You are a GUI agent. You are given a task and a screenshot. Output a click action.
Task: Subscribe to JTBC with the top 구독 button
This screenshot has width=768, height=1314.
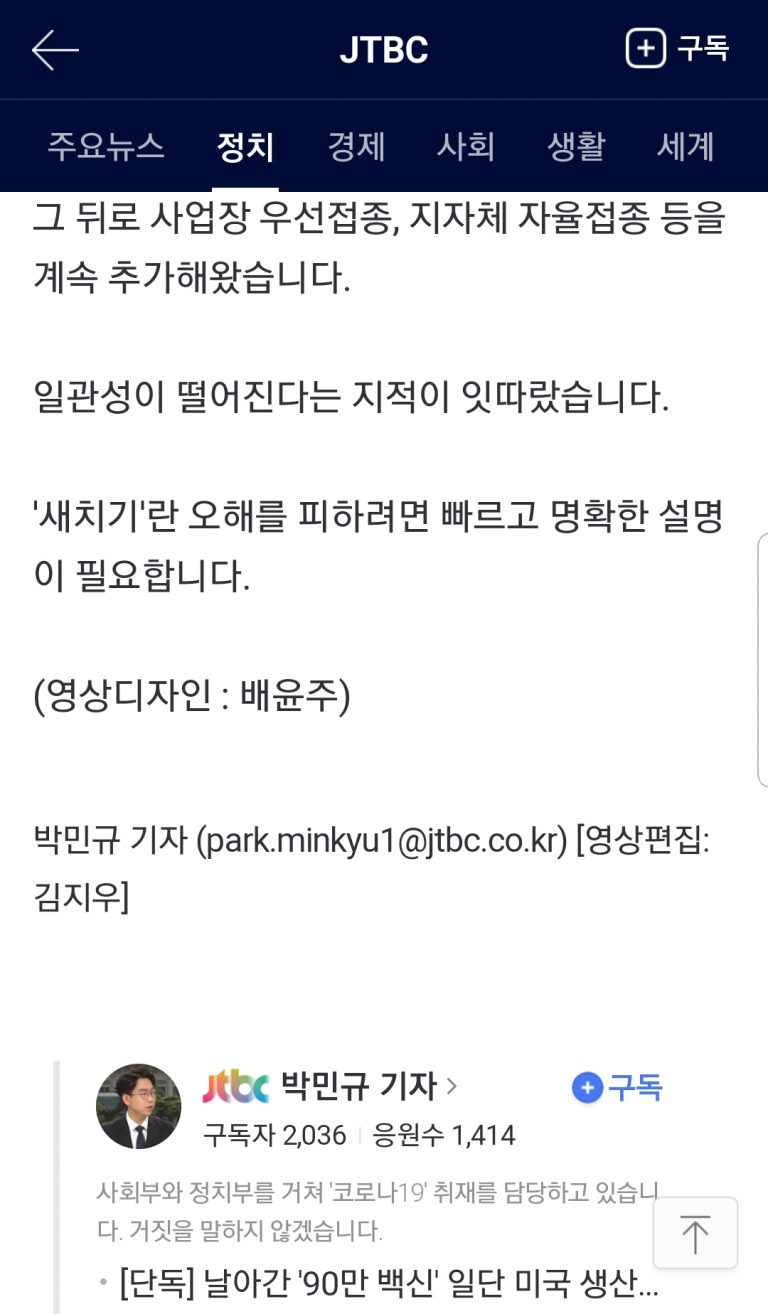tap(677, 48)
